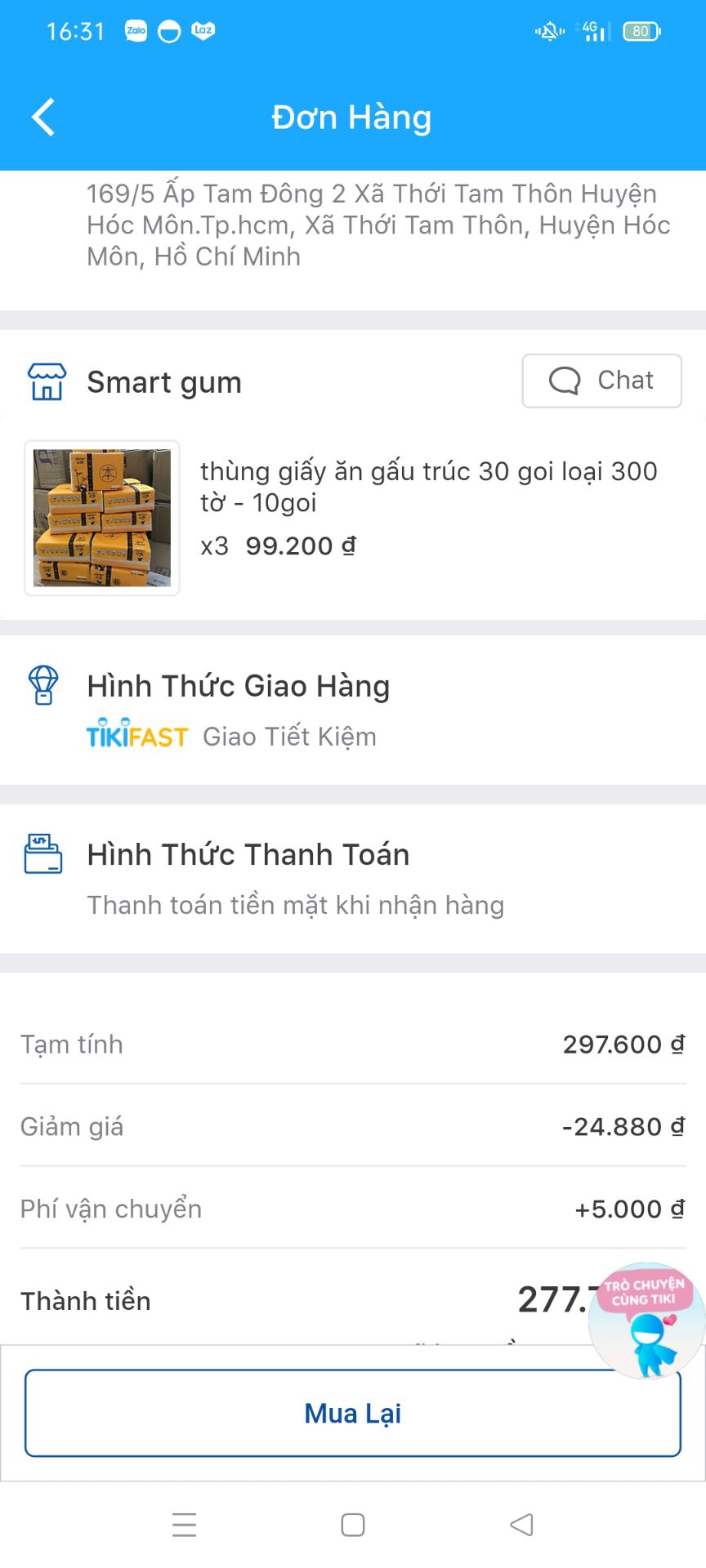Viewport: 706px width, 1568px height.
Task: Open the Trò Chuyện Cùng Tiki mascot bubble
Action: (646, 1321)
